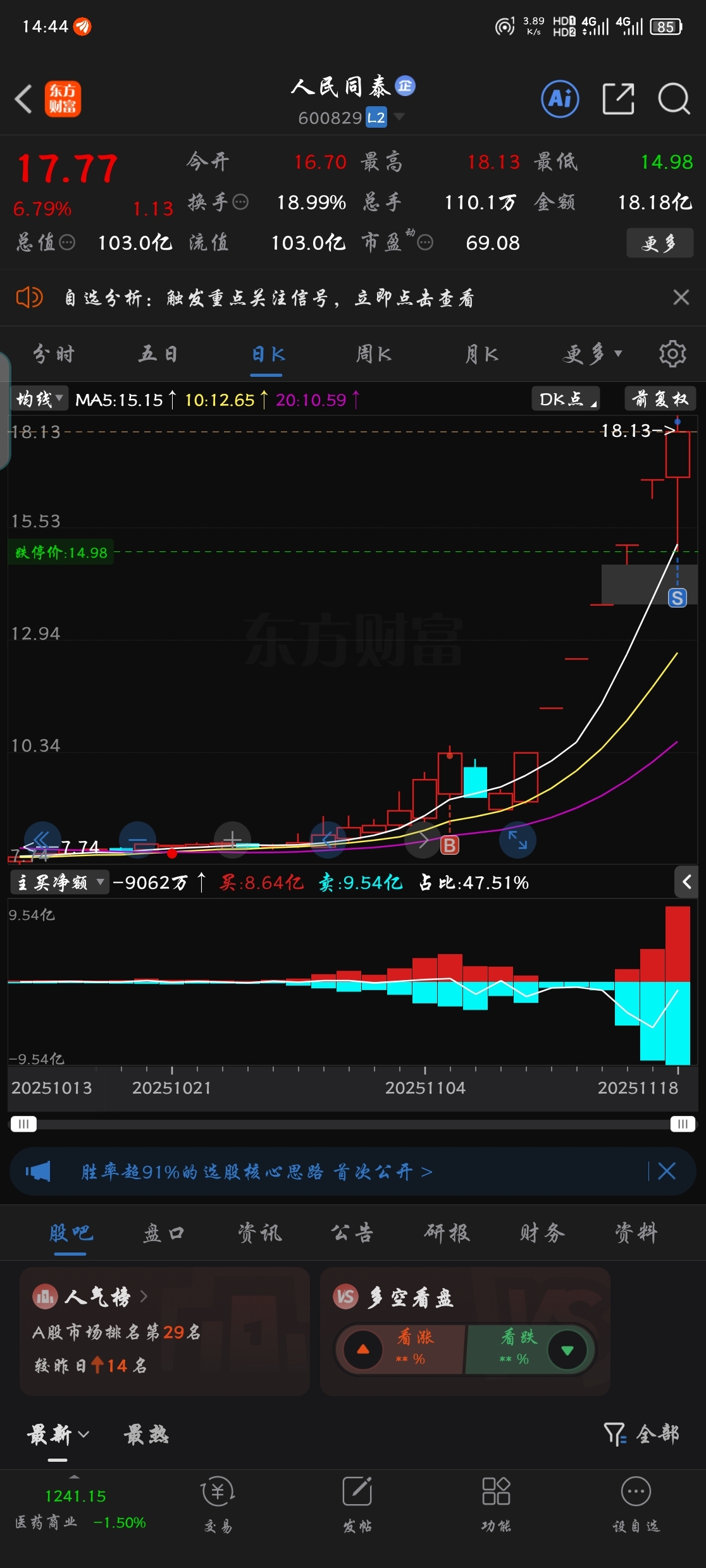Share this stock page

coord(618,99)
